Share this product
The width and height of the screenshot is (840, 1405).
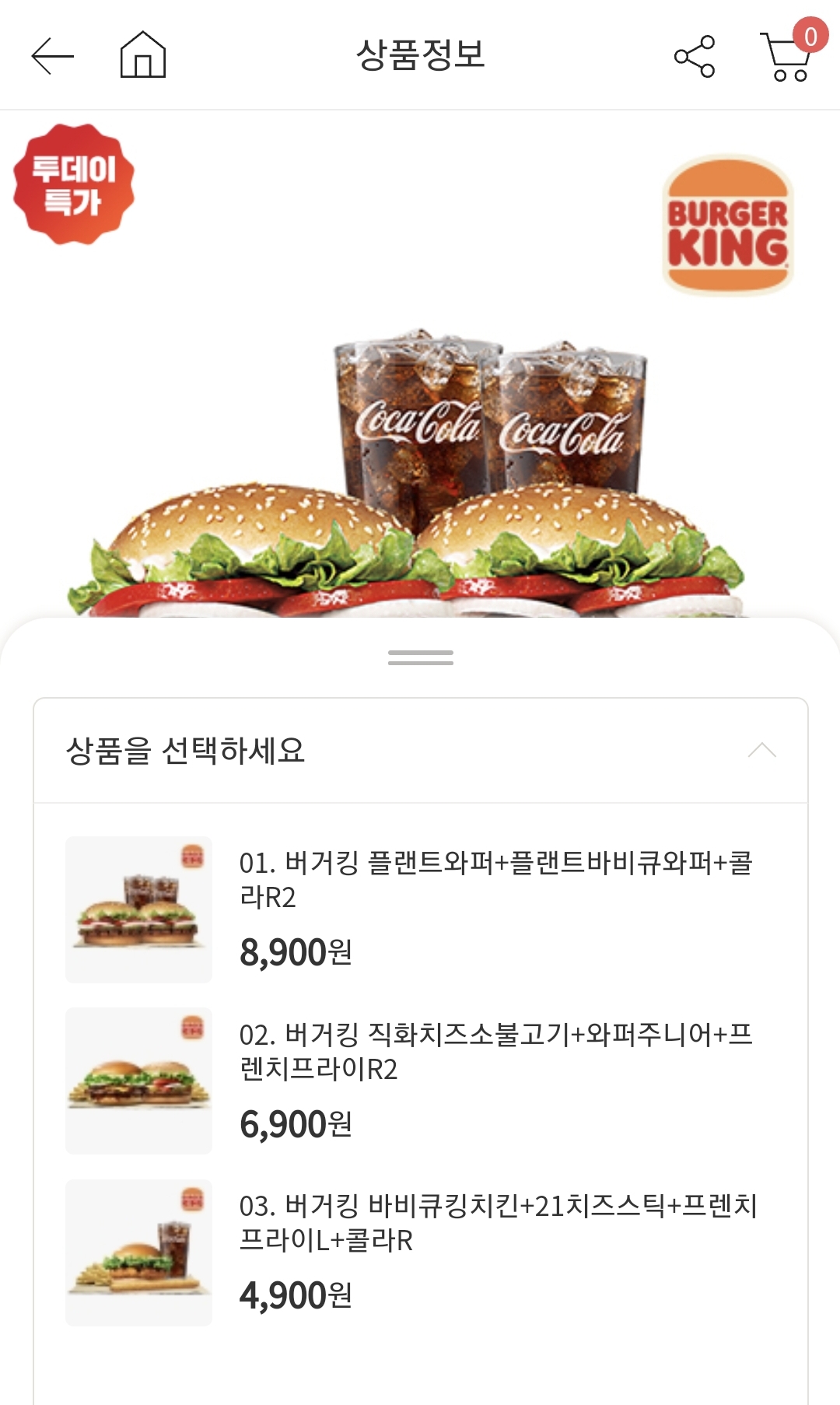(694, 56)
